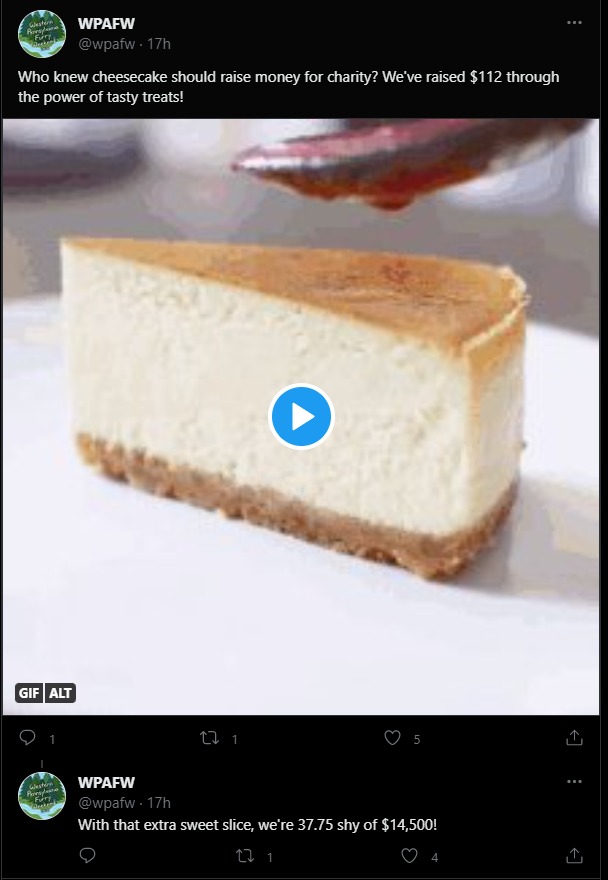Open WPAFW avatar on the cheesecake tweet
The image size is (608, 880).
pos(42,34)
